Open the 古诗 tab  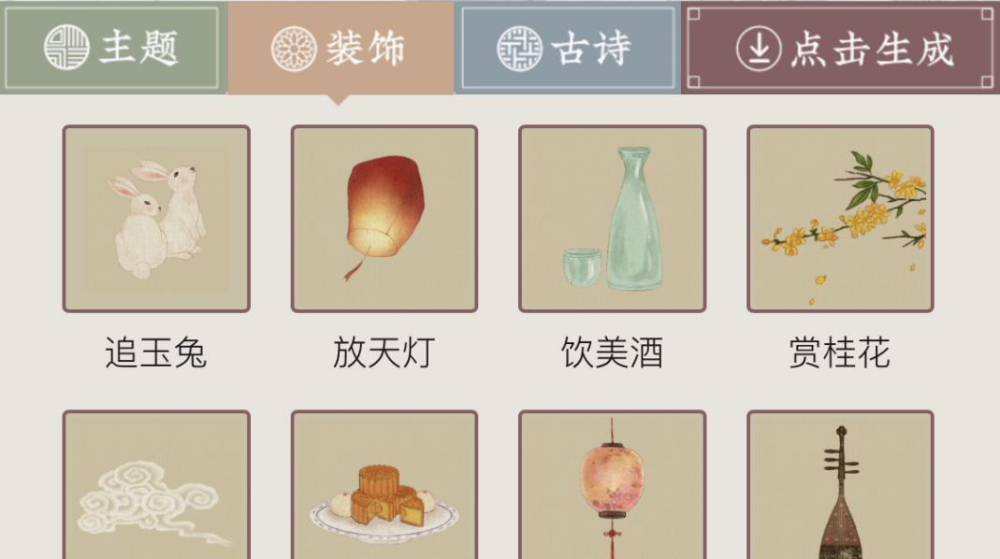pyautogui.click(x=567, y=48)
